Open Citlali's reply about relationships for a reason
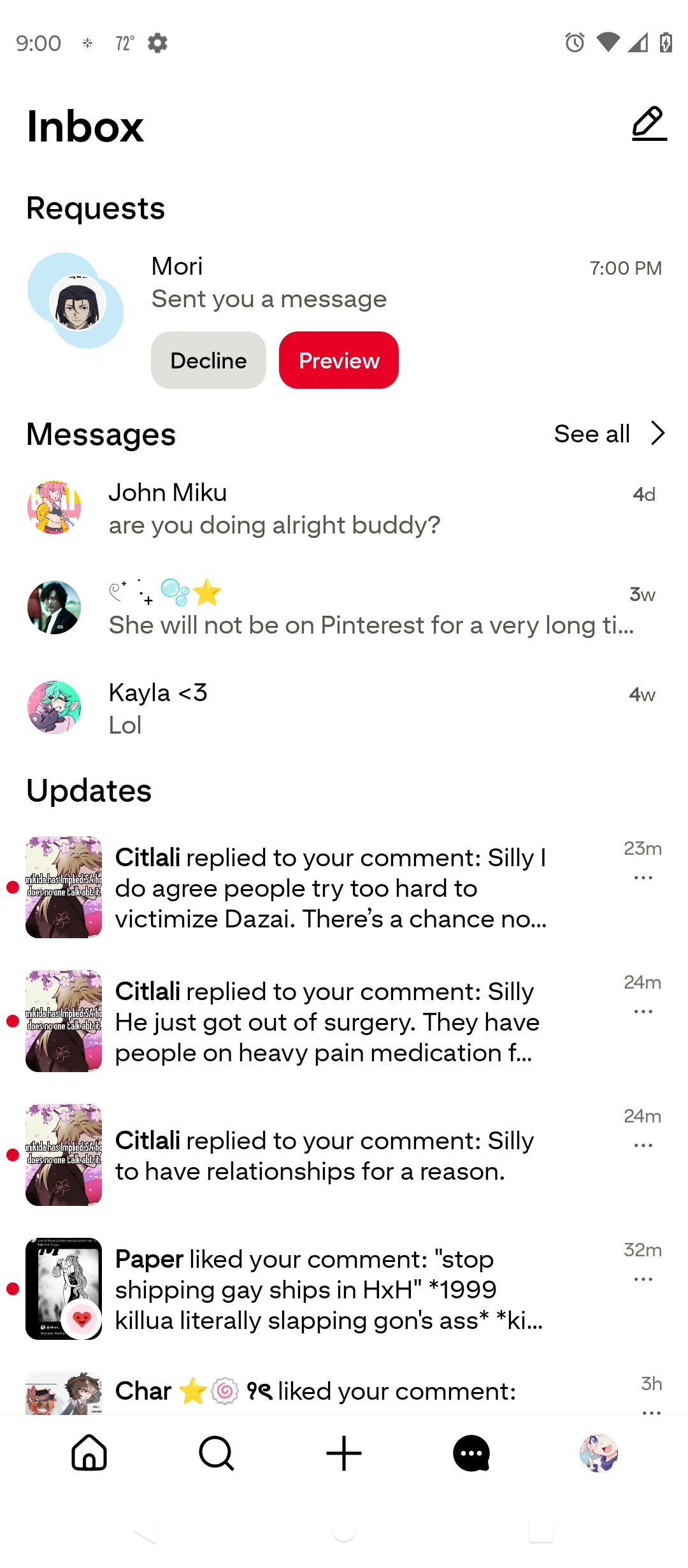Image resolution: width=688 pixels, height=1568 pixels. 324,1156
